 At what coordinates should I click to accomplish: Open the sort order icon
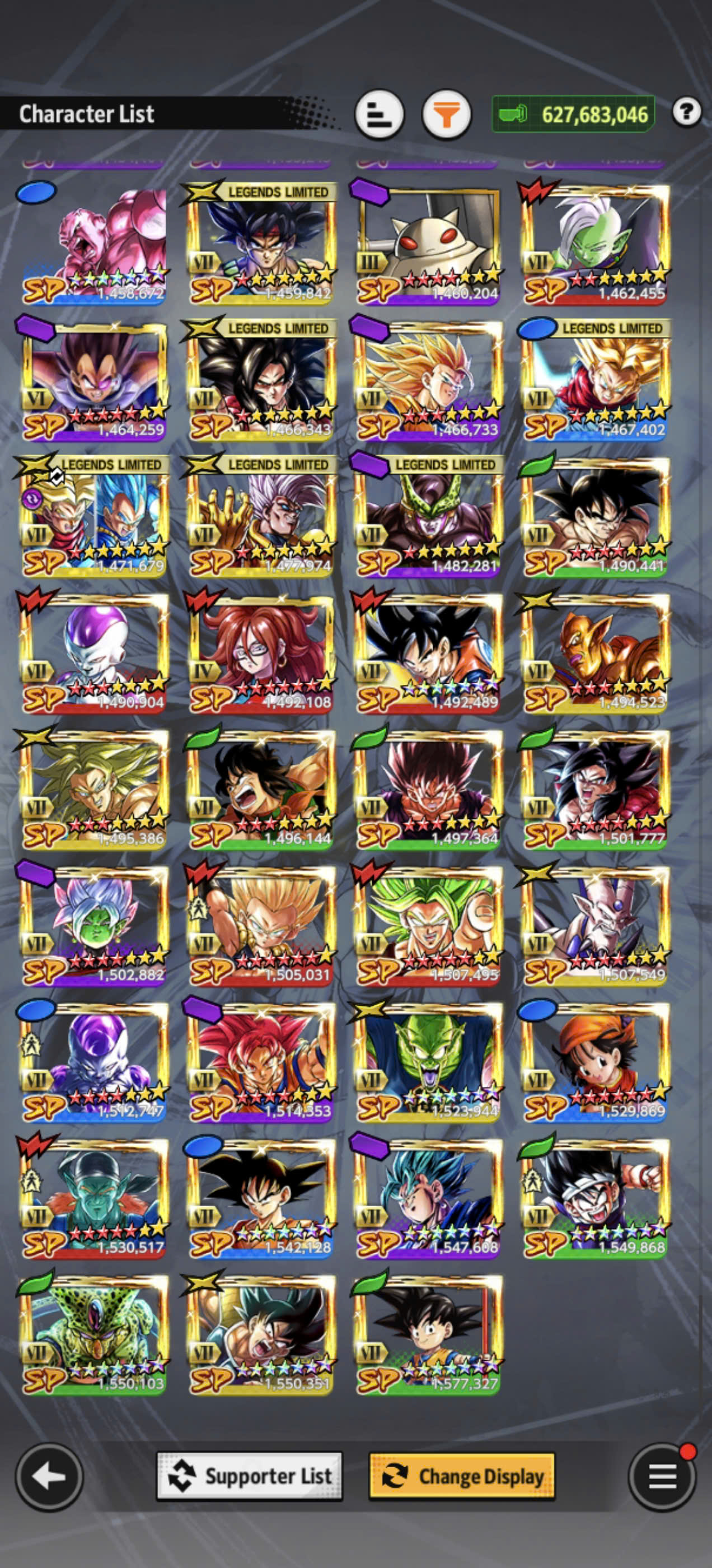[379, 114]
